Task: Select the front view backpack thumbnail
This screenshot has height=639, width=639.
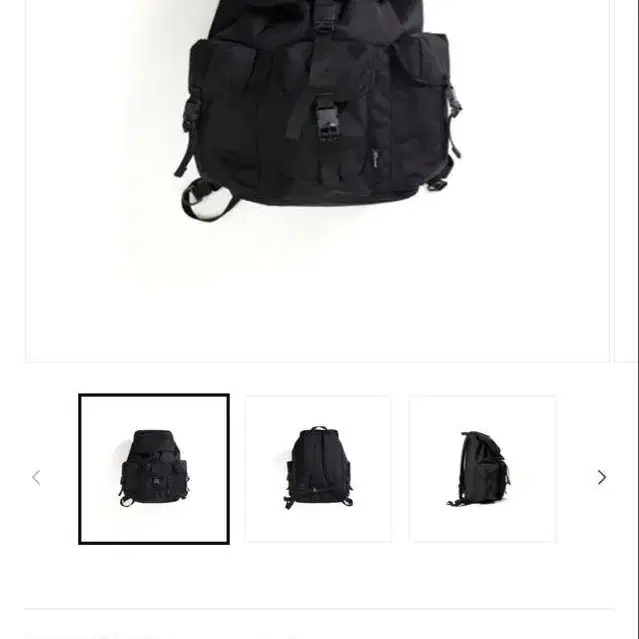Action: tap(154, 469)
